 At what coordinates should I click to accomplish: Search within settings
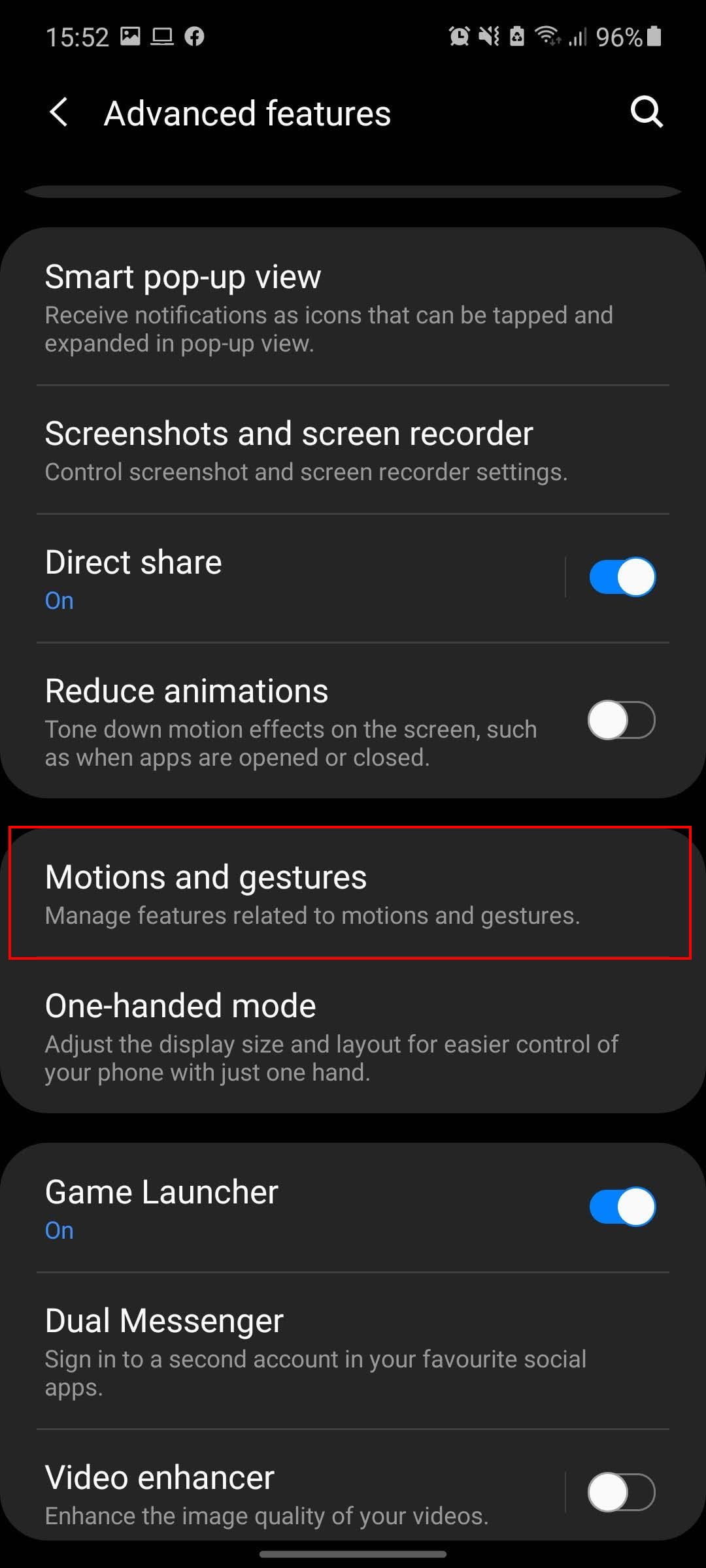[646, 112]
